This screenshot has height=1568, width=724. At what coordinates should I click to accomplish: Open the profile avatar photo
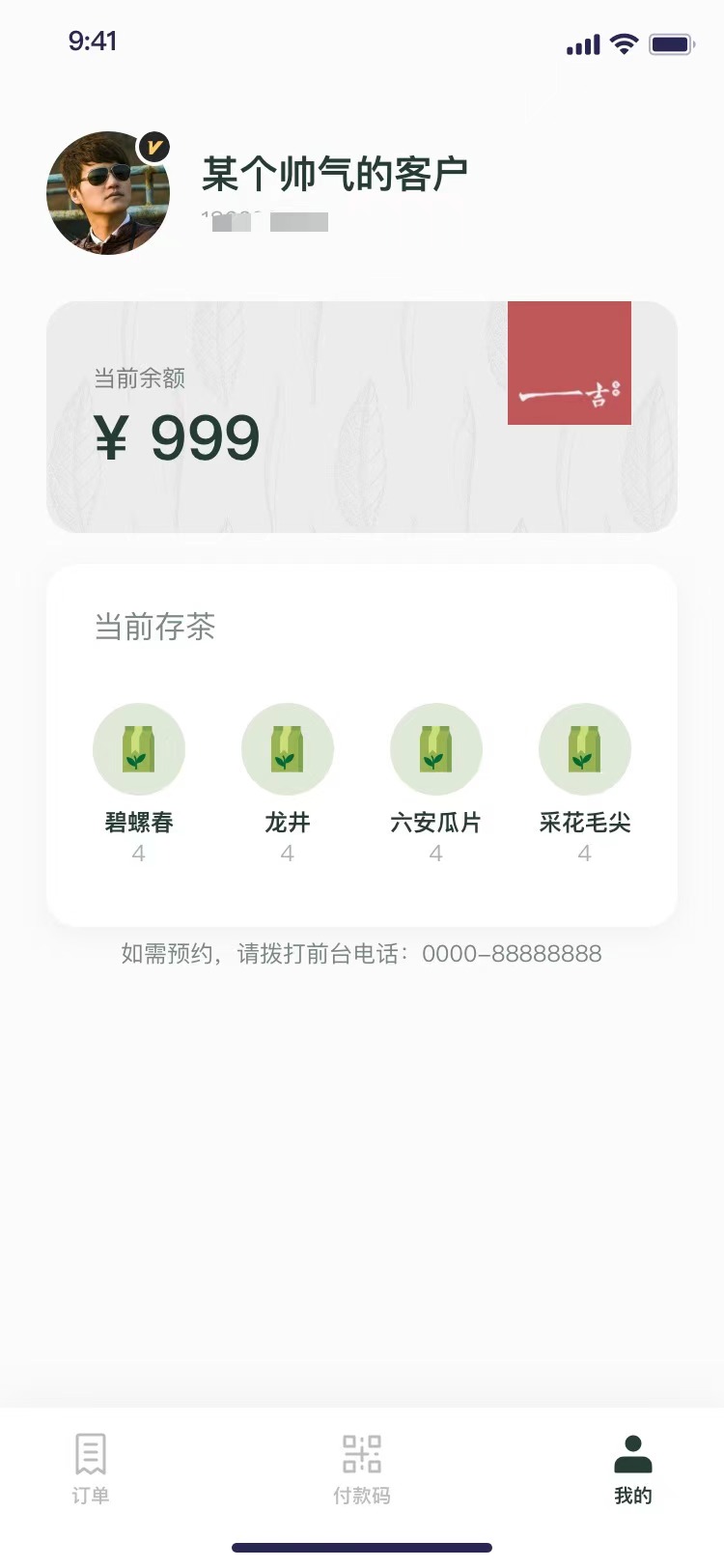[108, 193]
